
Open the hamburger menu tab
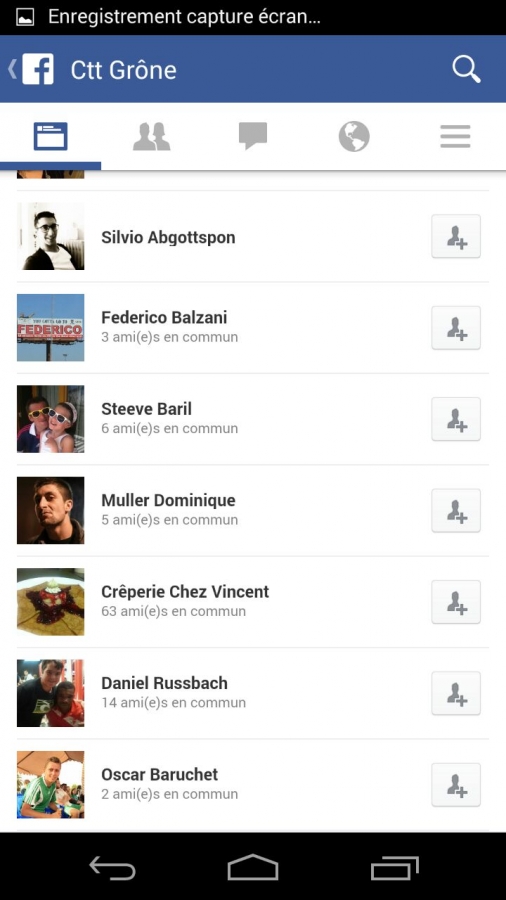pos(456,137)
